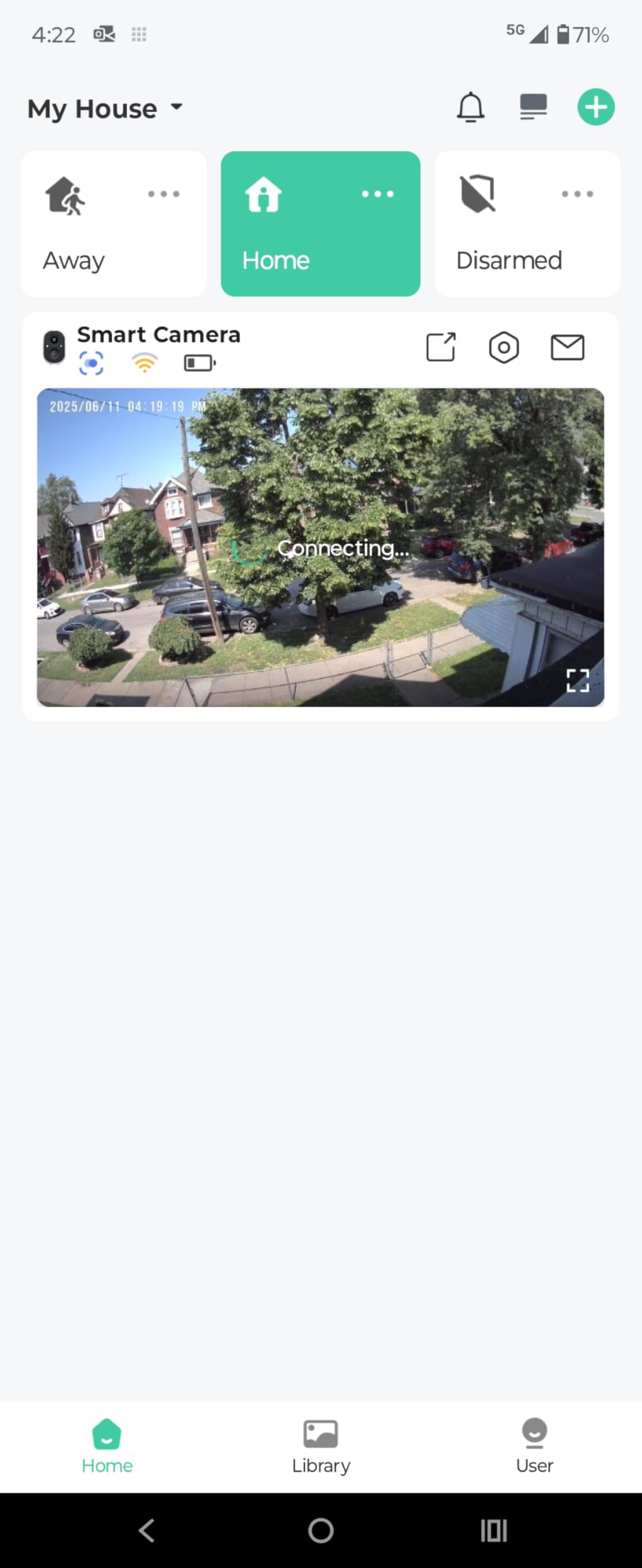Go back using system back button
This screenshot has width=642, height=1568.
pyautogui.click(x=146, y=1530)
